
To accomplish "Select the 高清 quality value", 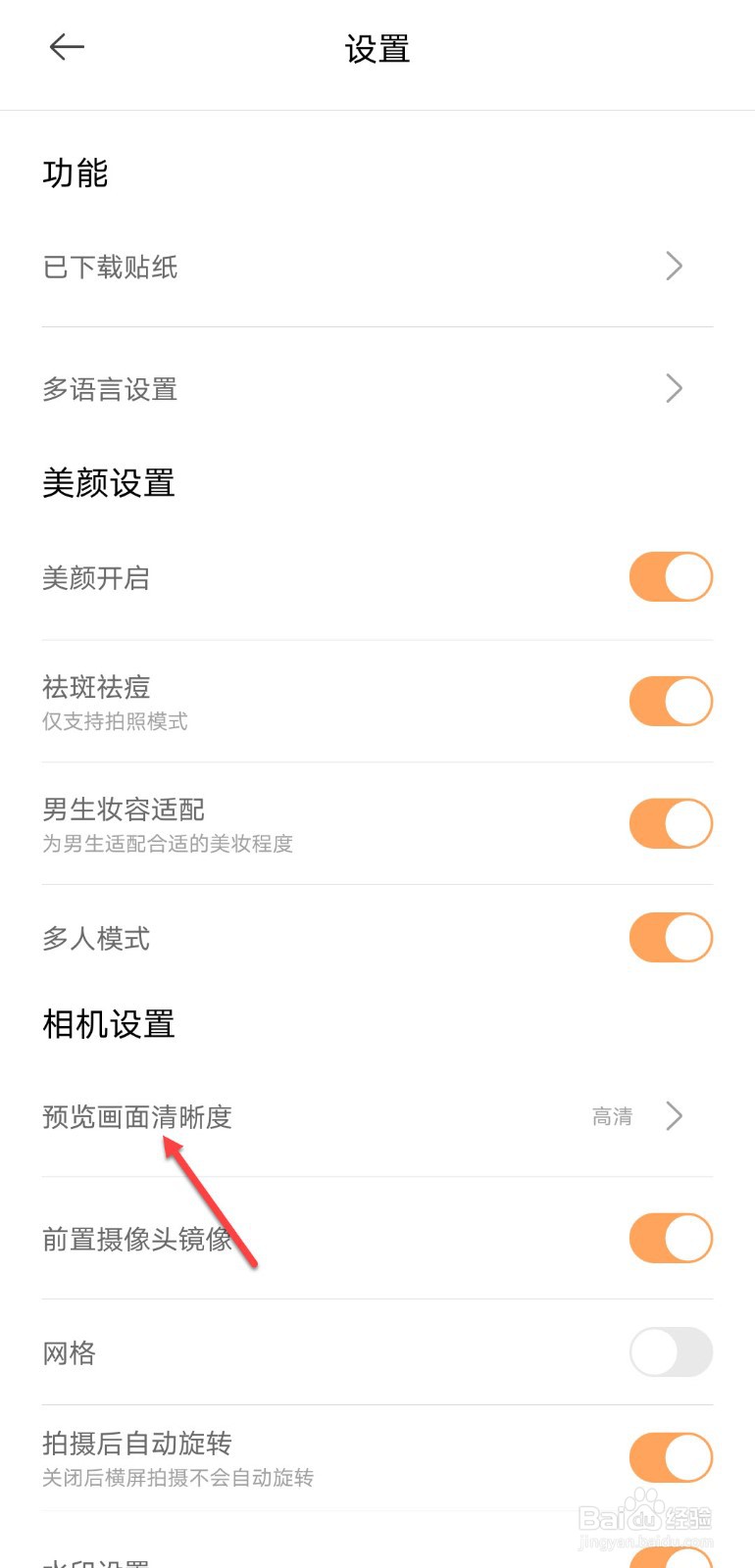I will [x=611, y=1116].
